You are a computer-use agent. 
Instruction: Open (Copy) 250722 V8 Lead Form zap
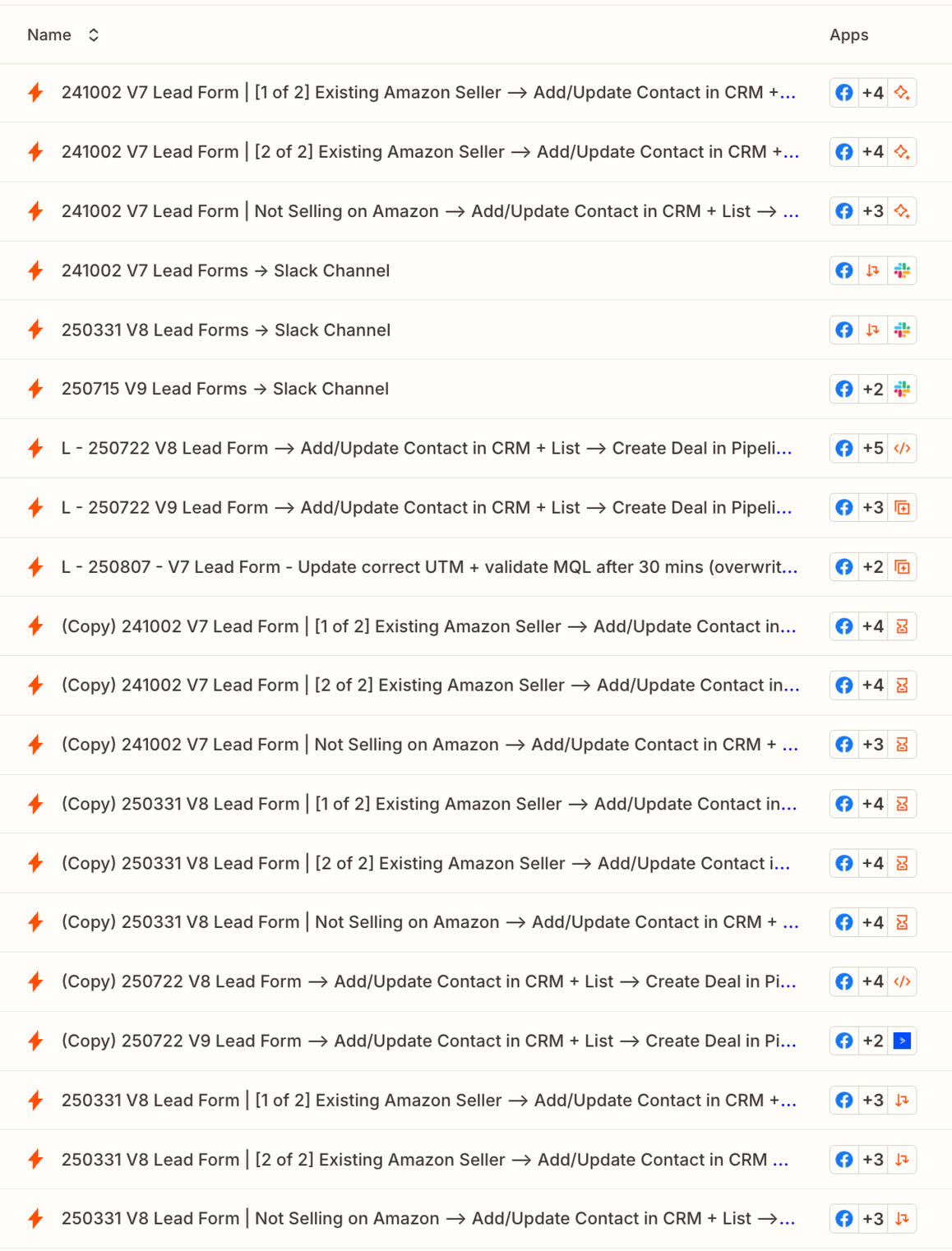pyautogui.click(x=427, y=981)
